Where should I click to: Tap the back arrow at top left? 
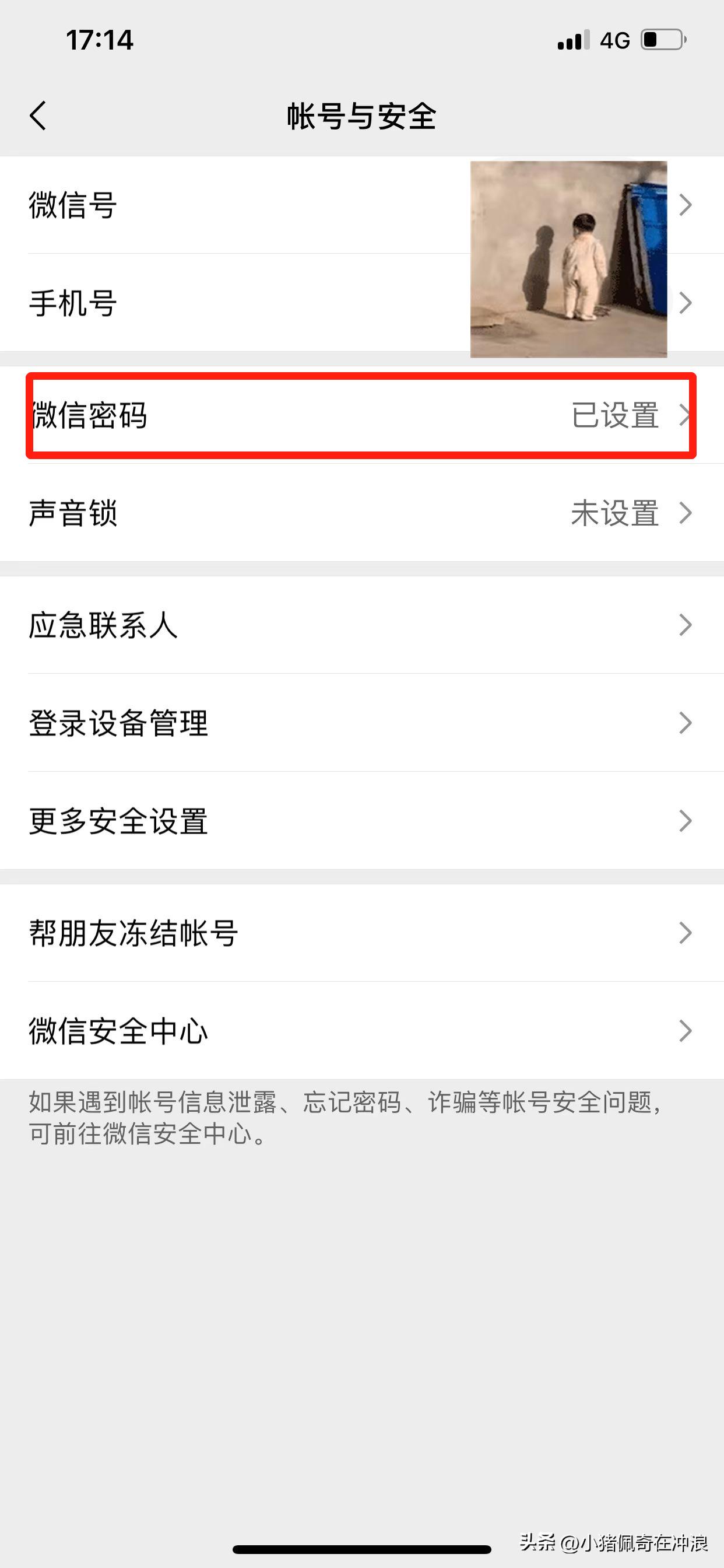coord(39,117)
